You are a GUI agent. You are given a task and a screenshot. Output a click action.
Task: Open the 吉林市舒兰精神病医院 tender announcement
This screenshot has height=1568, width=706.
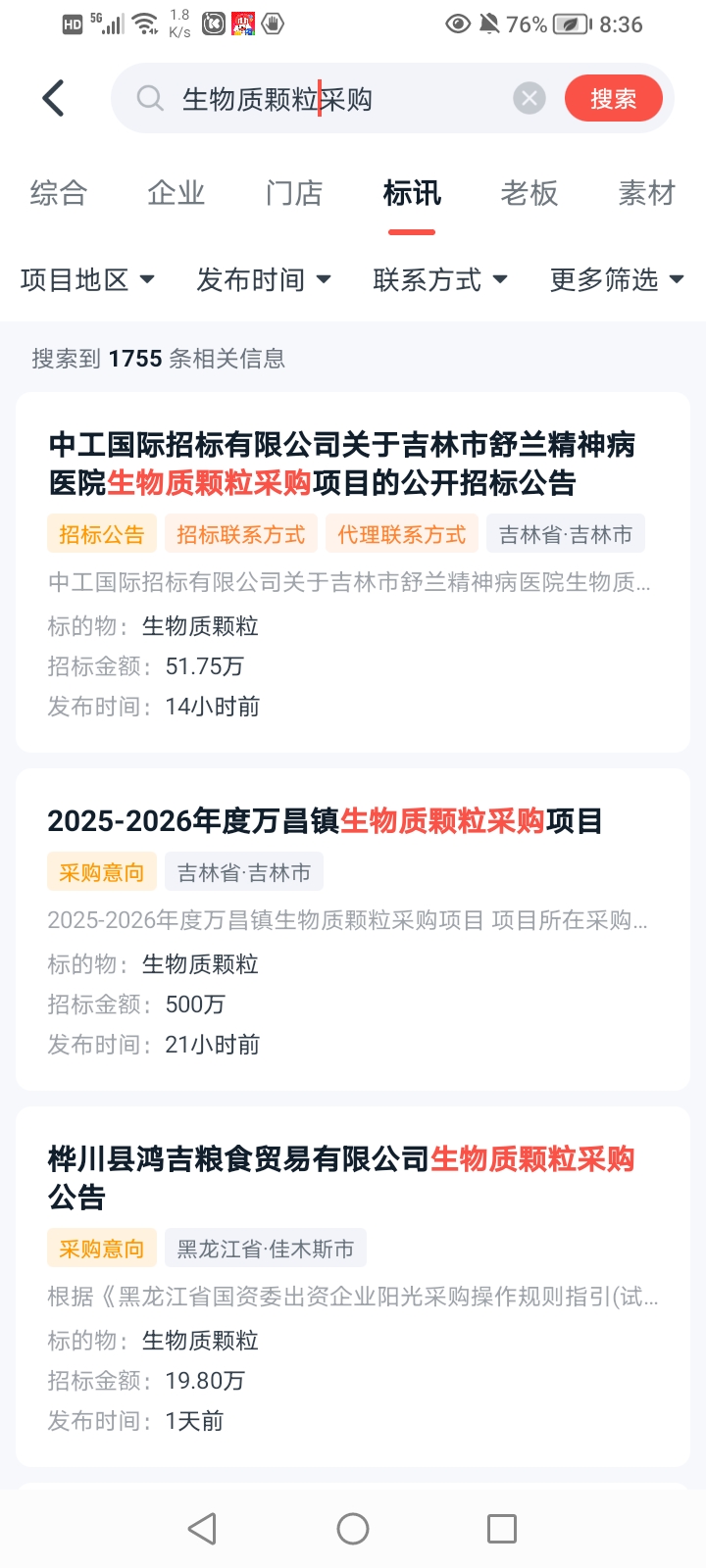[x=343, y=464]
